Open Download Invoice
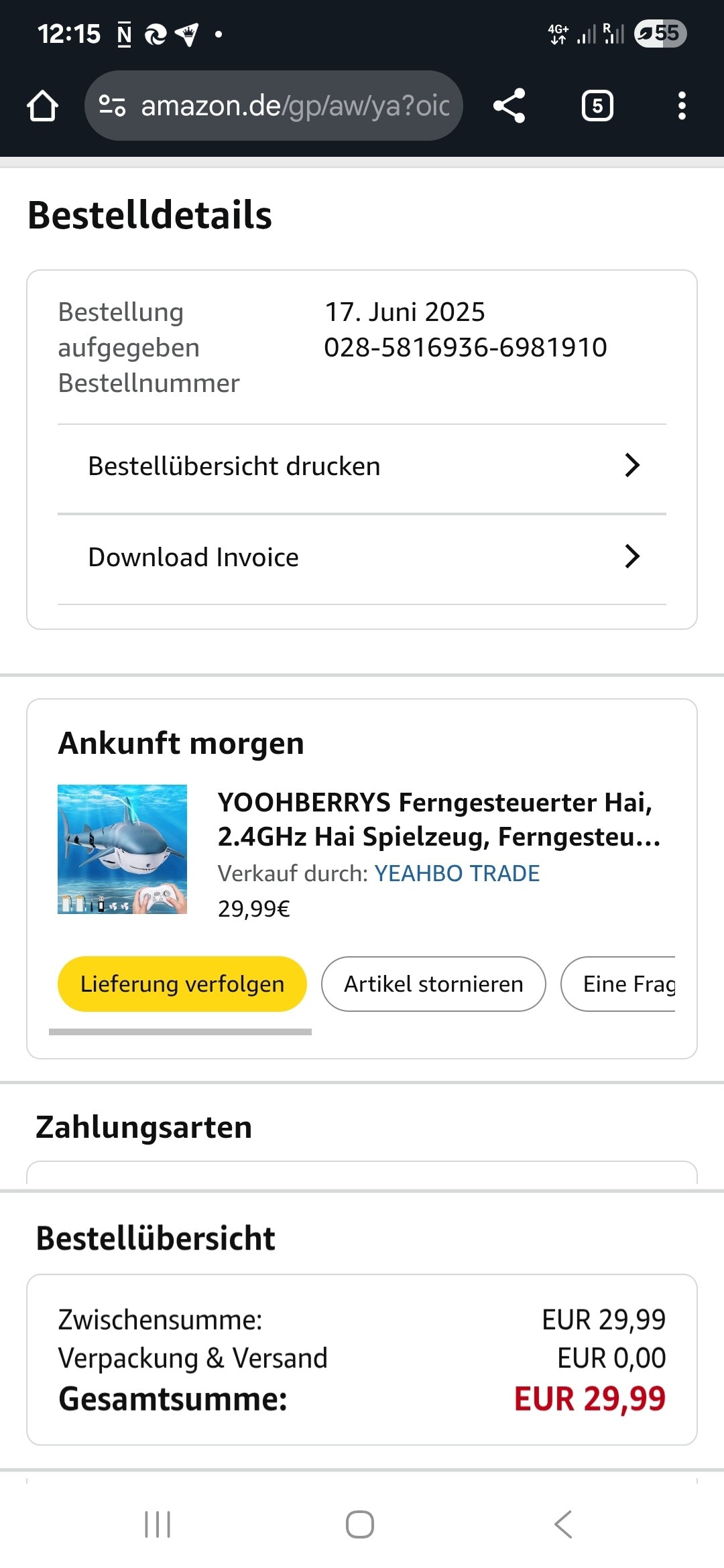 tap(362, 558)
